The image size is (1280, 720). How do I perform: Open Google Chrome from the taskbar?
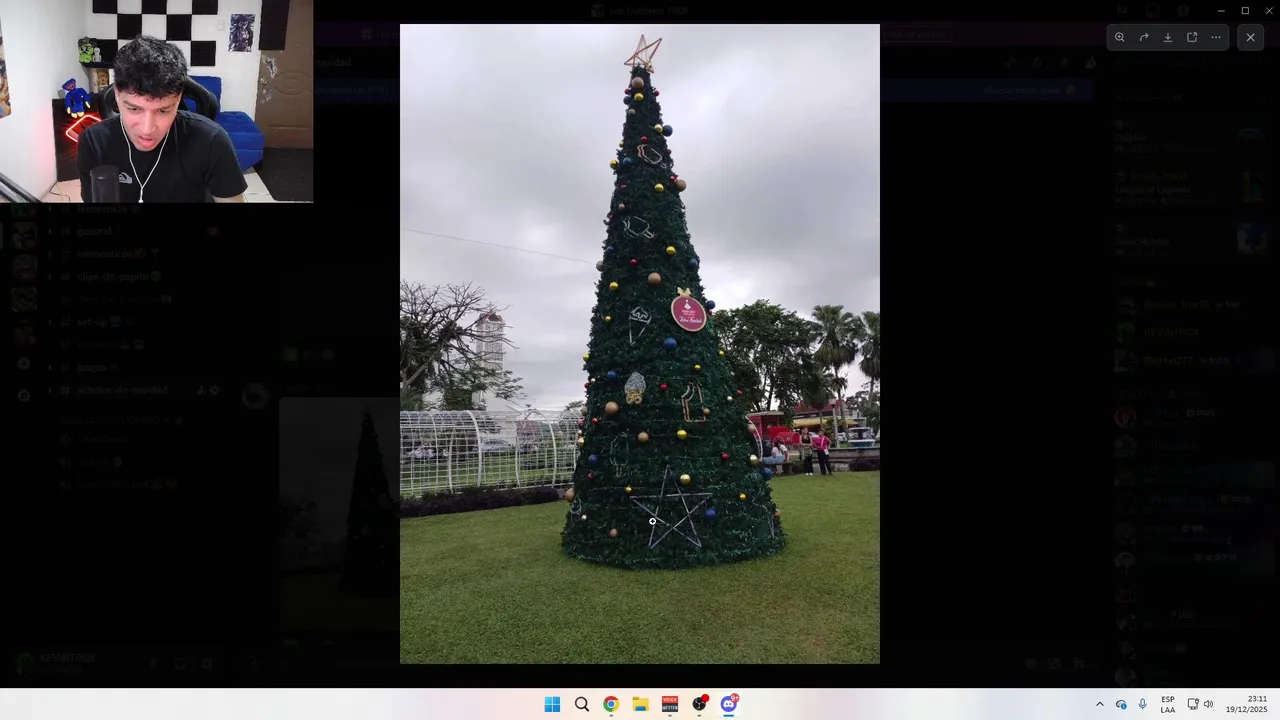(x=611, y=704)
